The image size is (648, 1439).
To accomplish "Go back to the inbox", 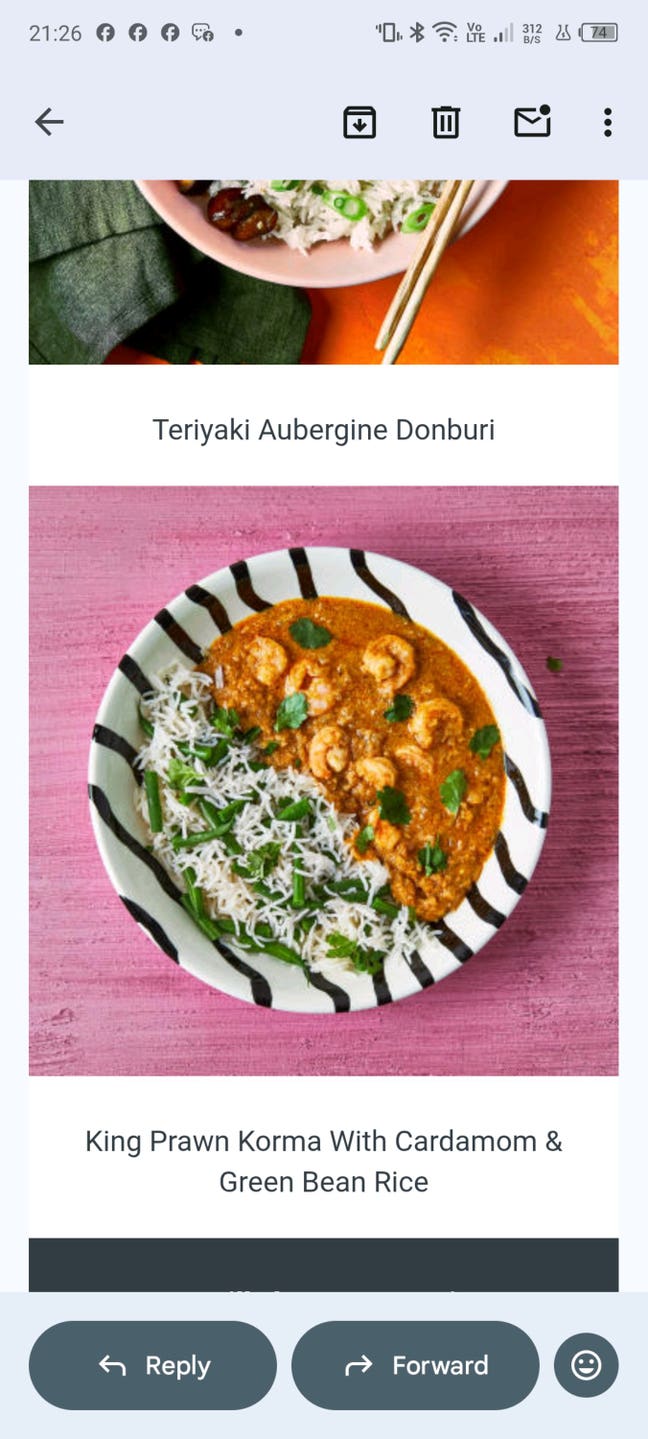I will [x=49, y=122].
